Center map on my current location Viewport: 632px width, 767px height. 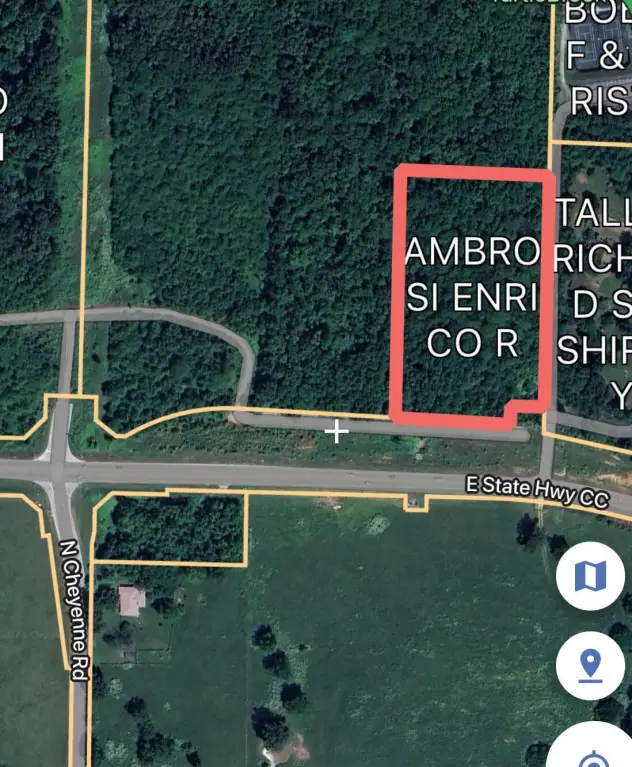click(x=592, y=750)
